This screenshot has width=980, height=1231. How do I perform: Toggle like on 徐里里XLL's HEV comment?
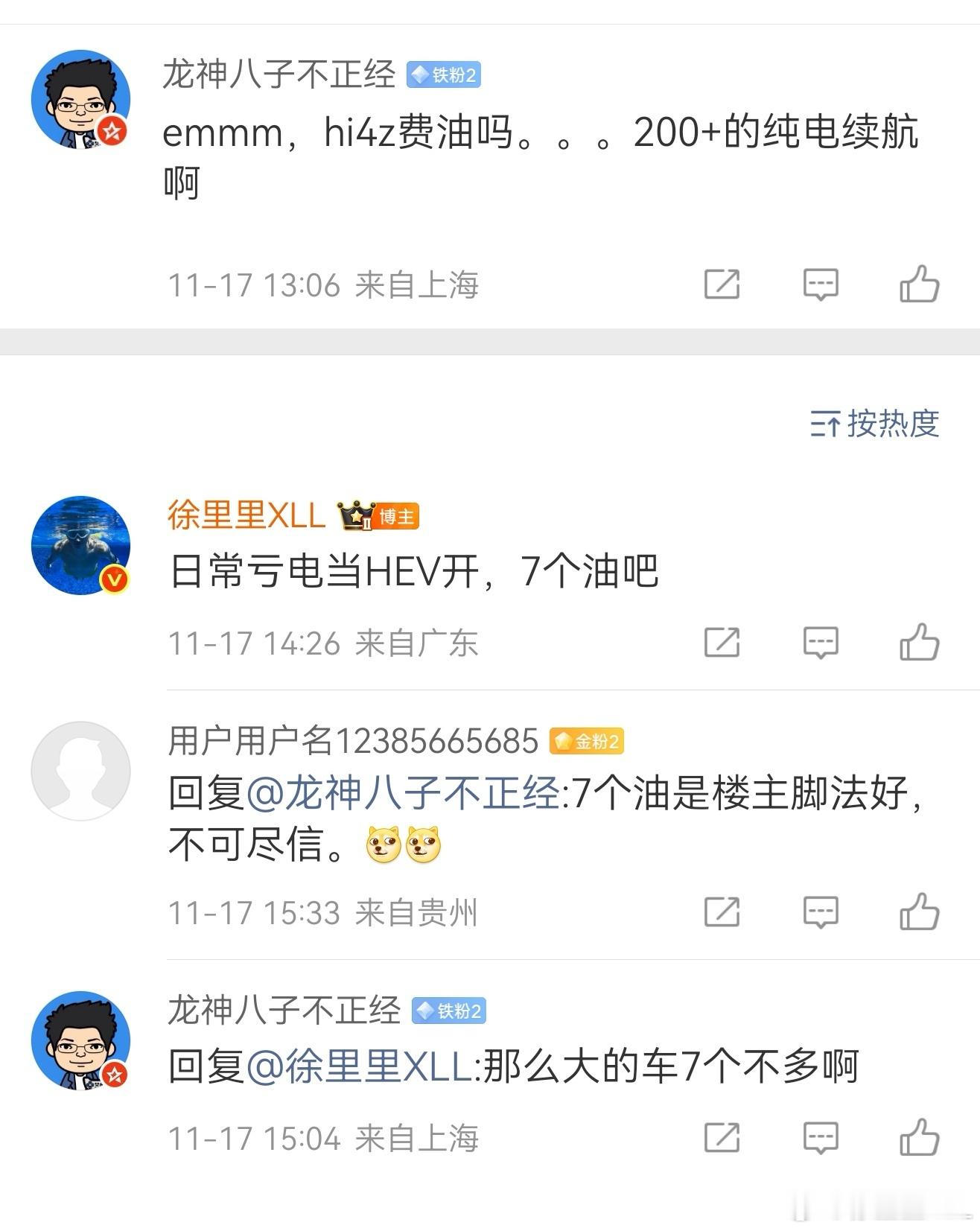tap(920, 643)
